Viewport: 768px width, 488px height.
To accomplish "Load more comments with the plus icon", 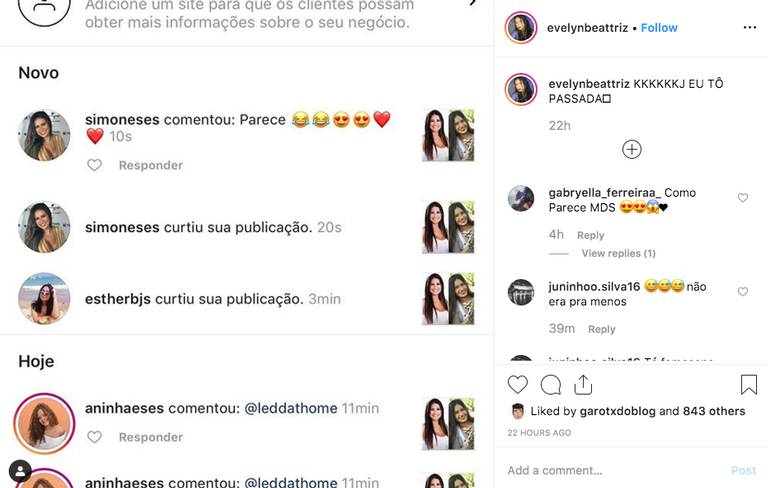I will pyautogui.click(x=631, y=149).
